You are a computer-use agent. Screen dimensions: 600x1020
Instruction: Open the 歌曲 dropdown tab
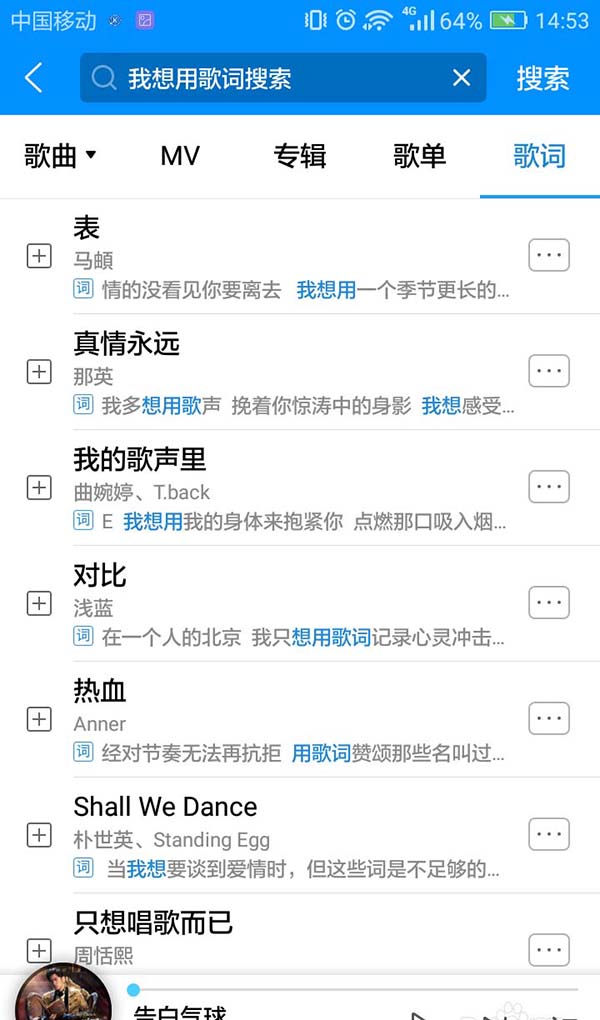60,156
